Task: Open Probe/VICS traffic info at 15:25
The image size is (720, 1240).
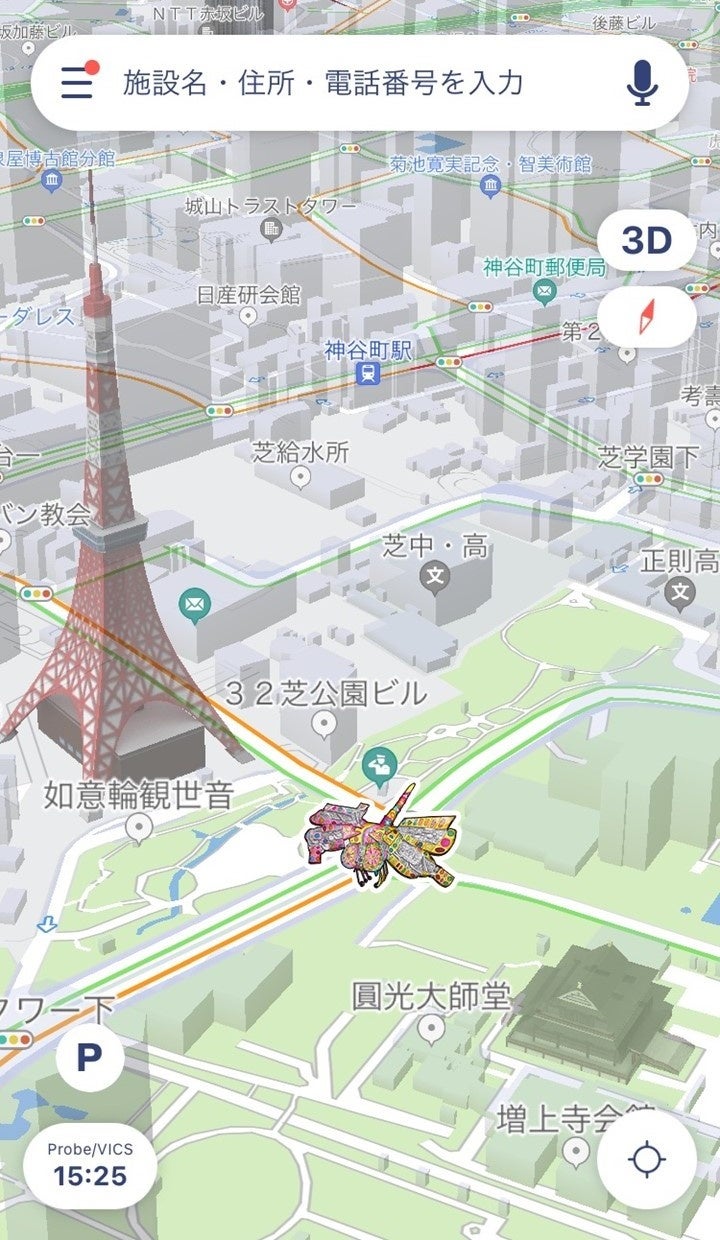Action: [90, 1165]
